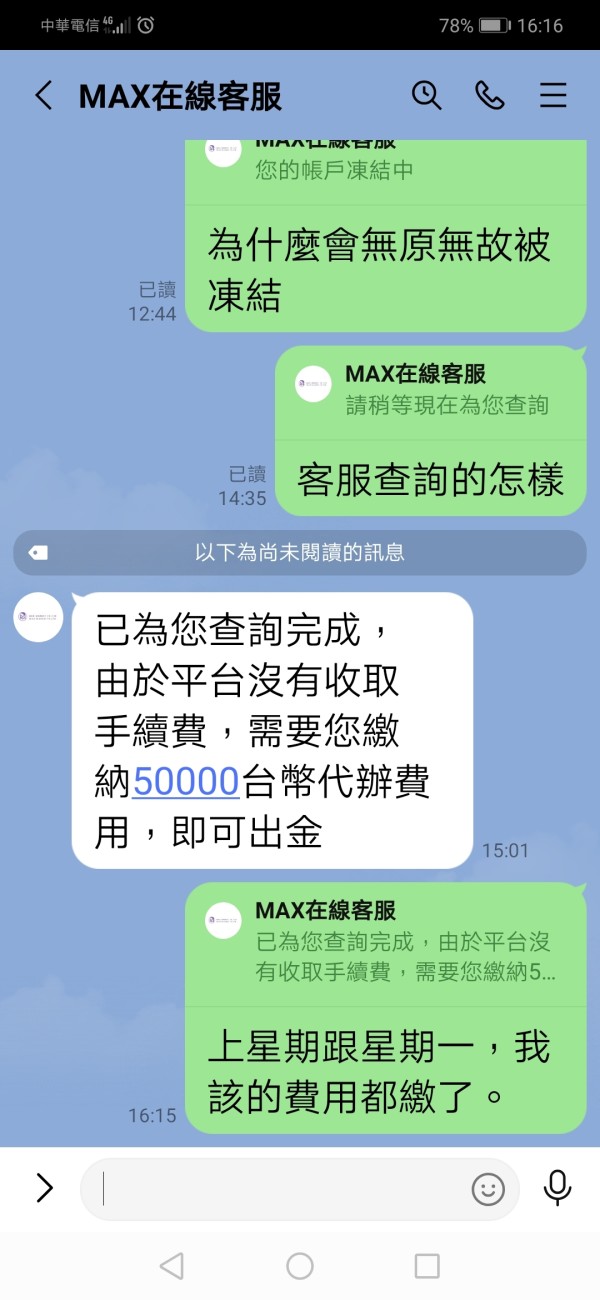The height and width of the screenshot is (1300, 600).
Task: Start a voice call with MAX在線客服
Action: click(x=489, y=95)
